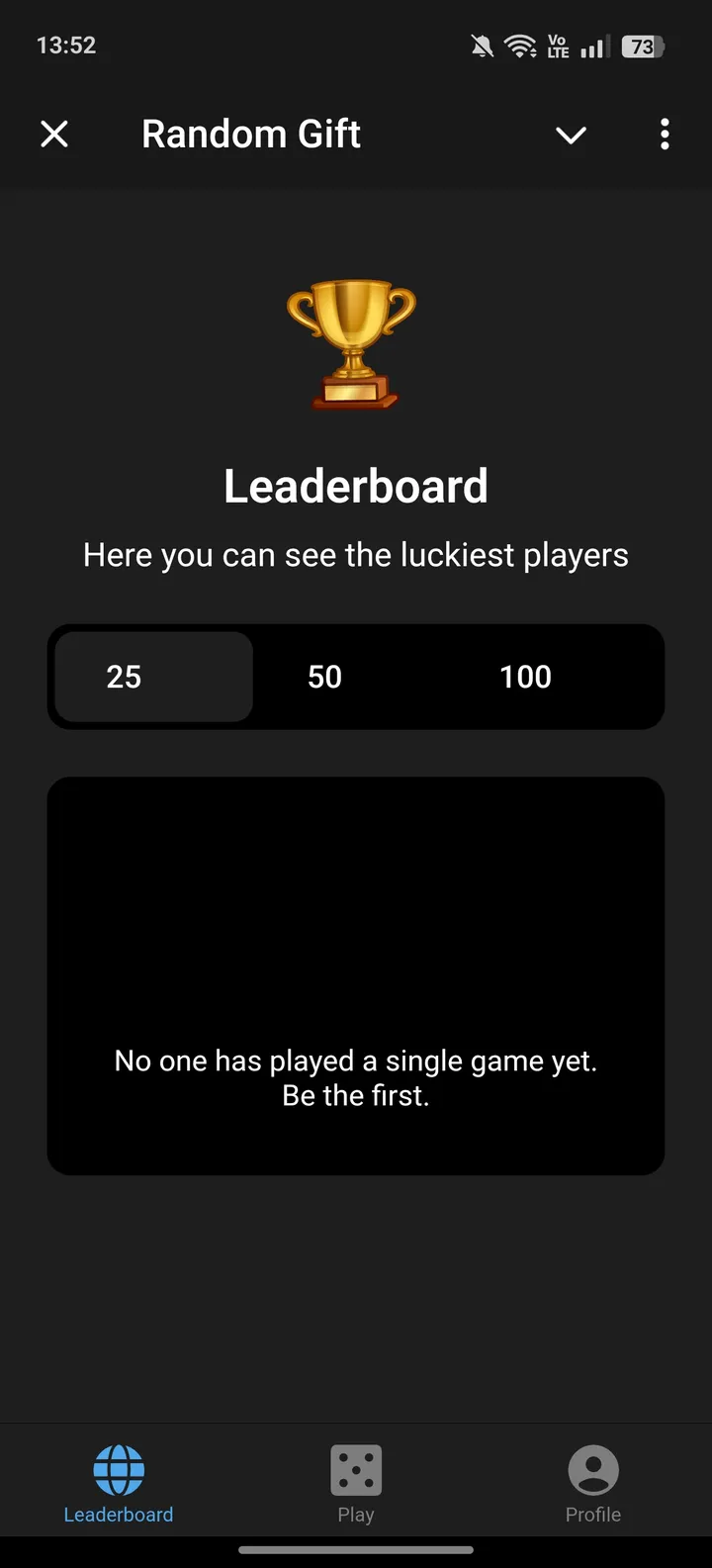Screen dimensions: 712x1568
Task: Tap the Wi-Fi status icon
Action: (x=521, y=45)
